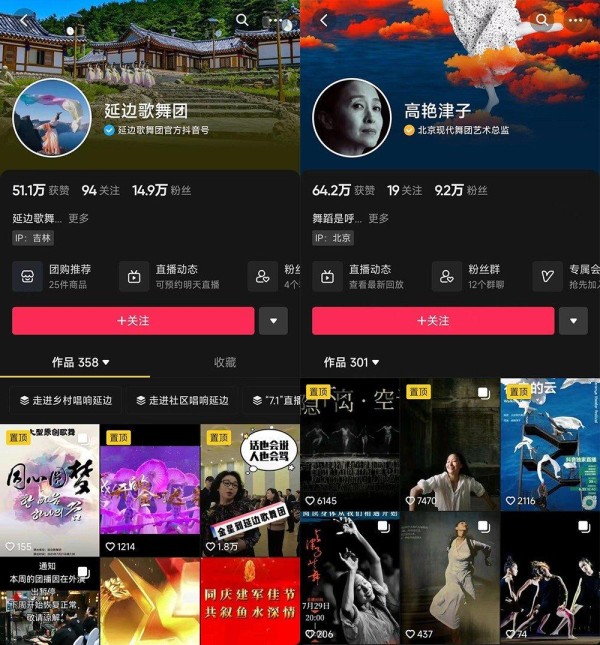This screenshot has width=600, height=645.
Task: Select the 作品 358 tab
Action: [80, 362]
